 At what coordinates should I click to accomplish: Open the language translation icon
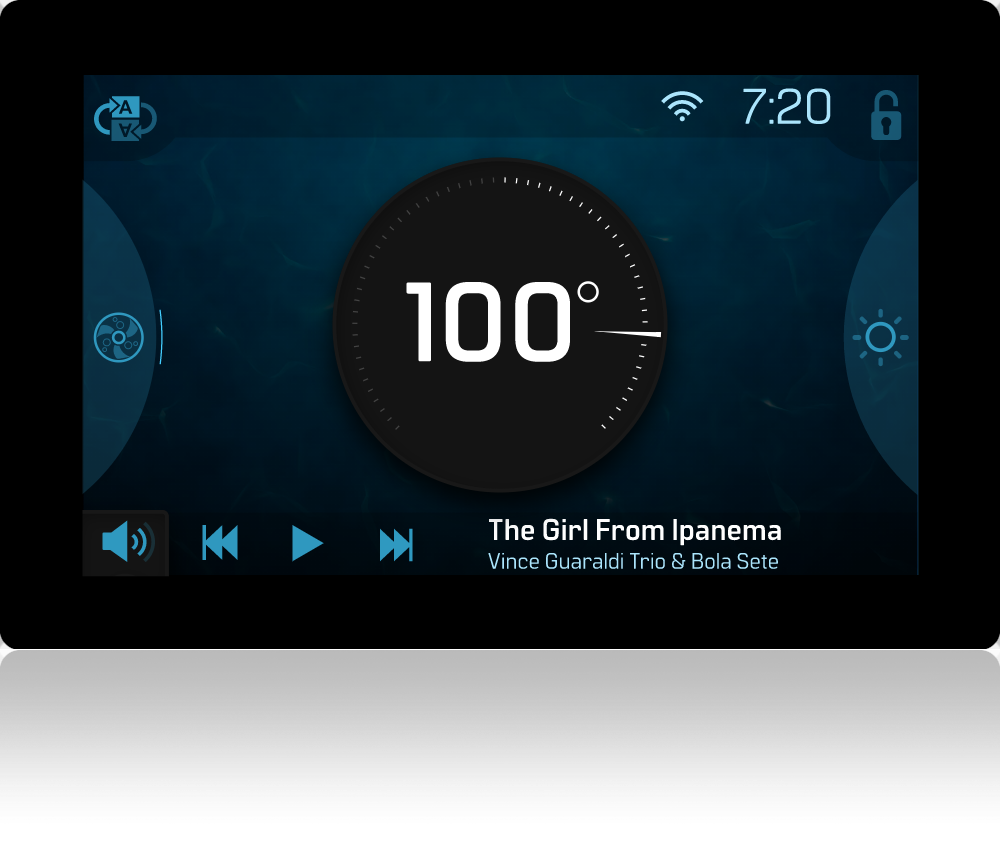(126, 118)
